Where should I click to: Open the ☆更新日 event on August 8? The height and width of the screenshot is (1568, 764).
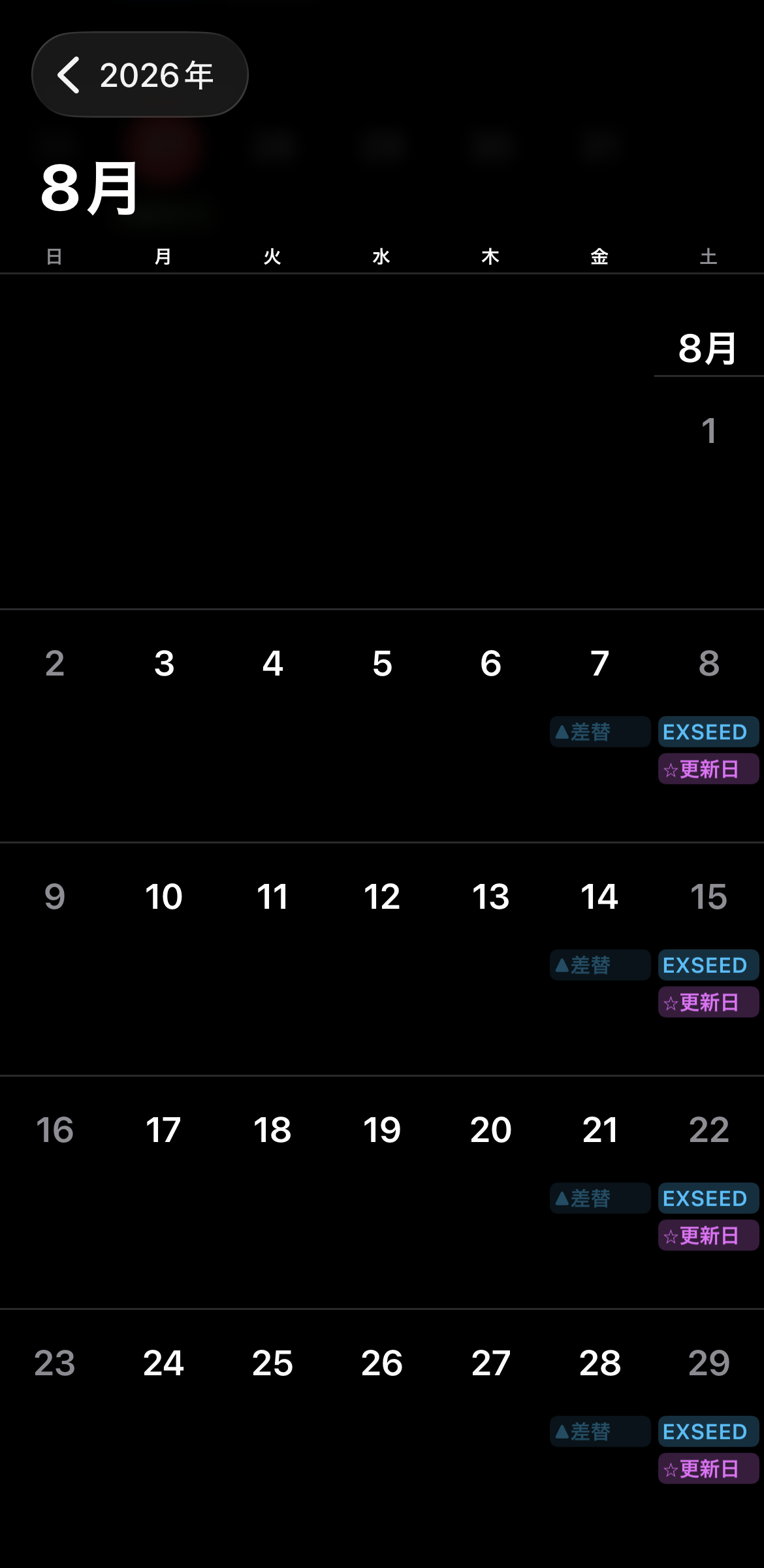[x=708, y=769]
